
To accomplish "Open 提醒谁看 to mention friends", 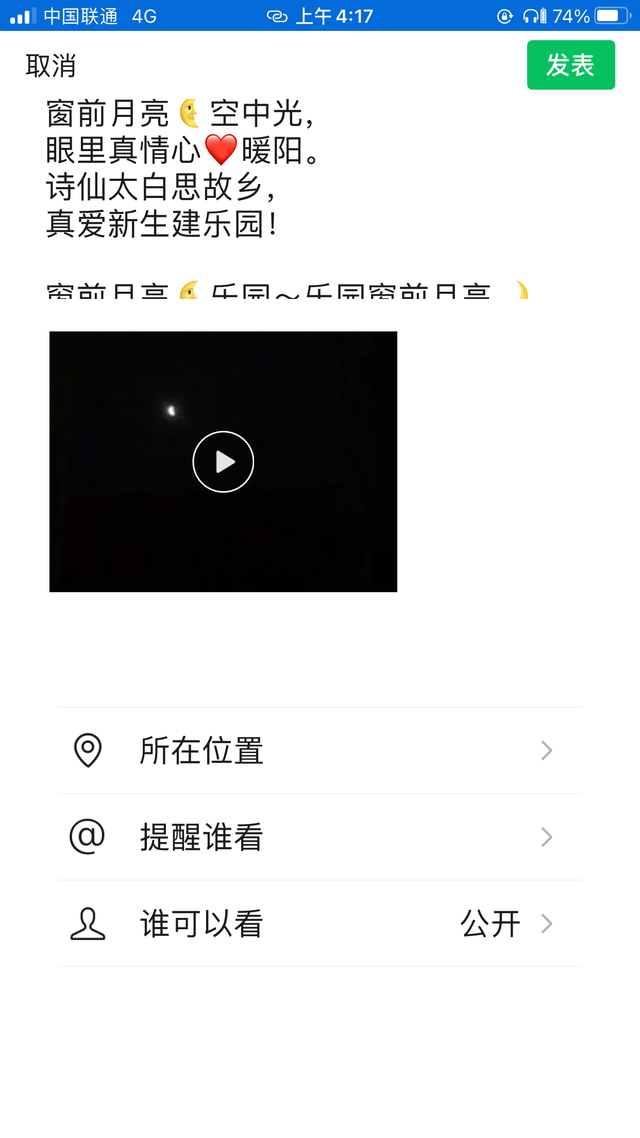I will [x=320, y=837].
